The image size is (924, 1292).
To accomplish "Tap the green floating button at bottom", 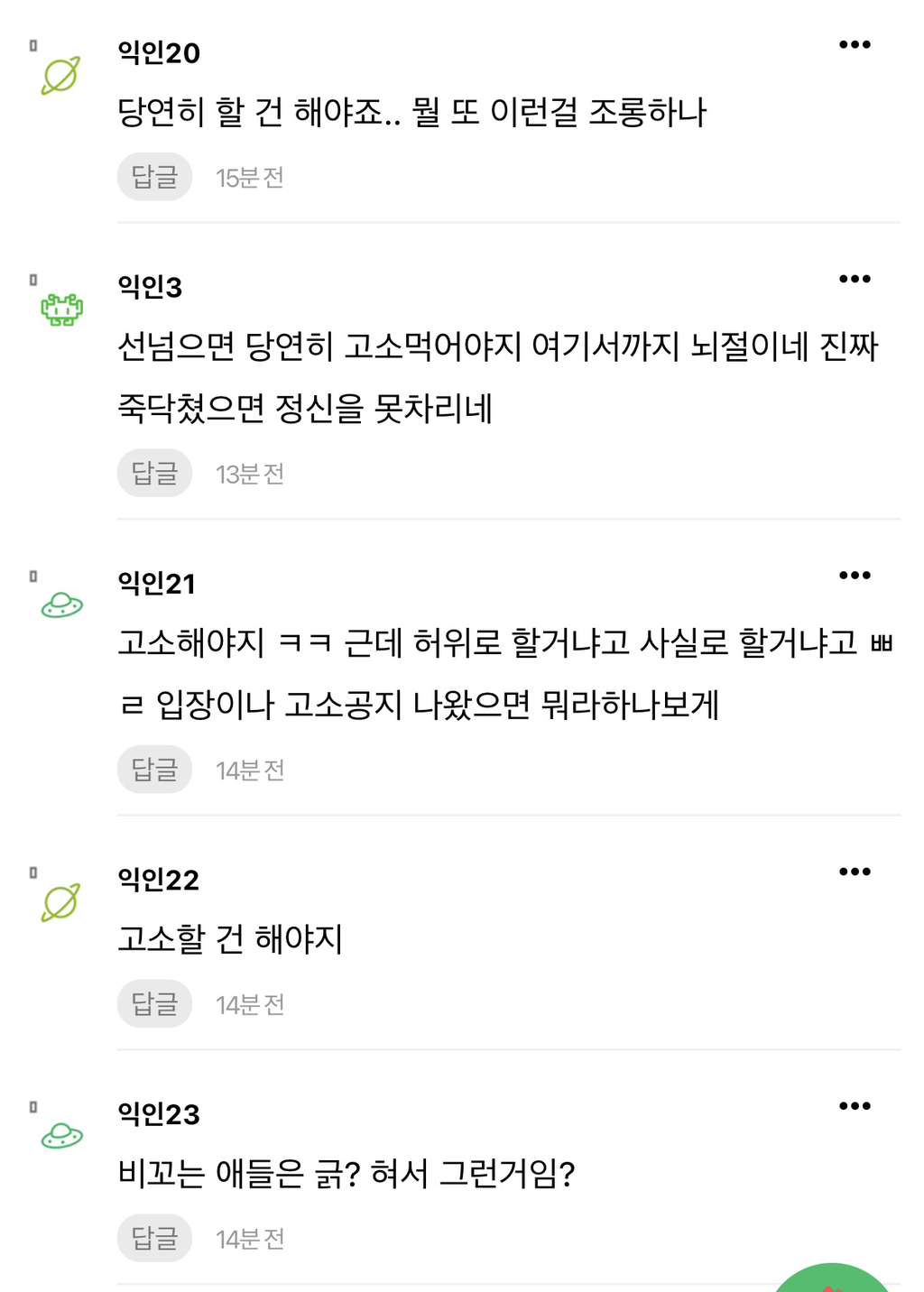I will click(x=832, y=1279).
